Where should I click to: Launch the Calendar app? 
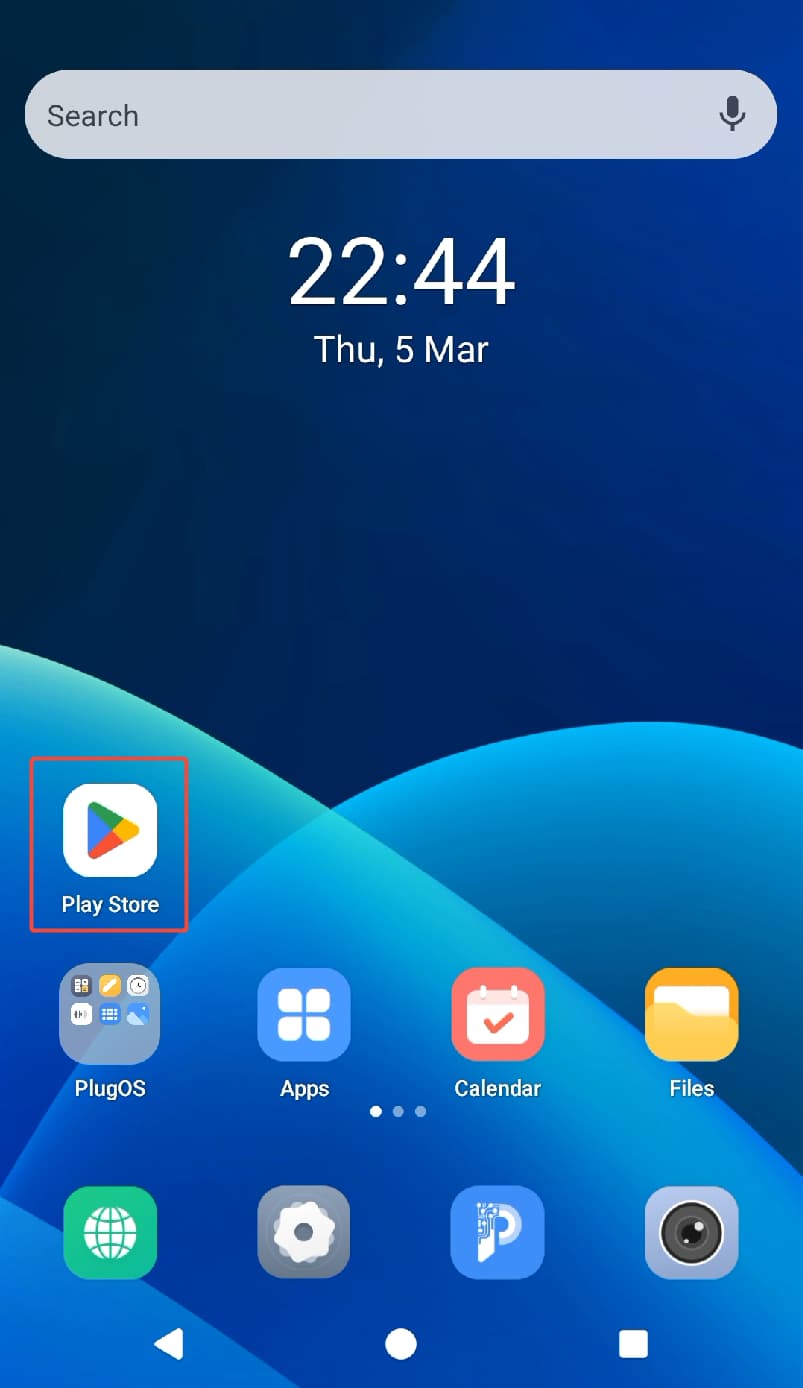497,1014
